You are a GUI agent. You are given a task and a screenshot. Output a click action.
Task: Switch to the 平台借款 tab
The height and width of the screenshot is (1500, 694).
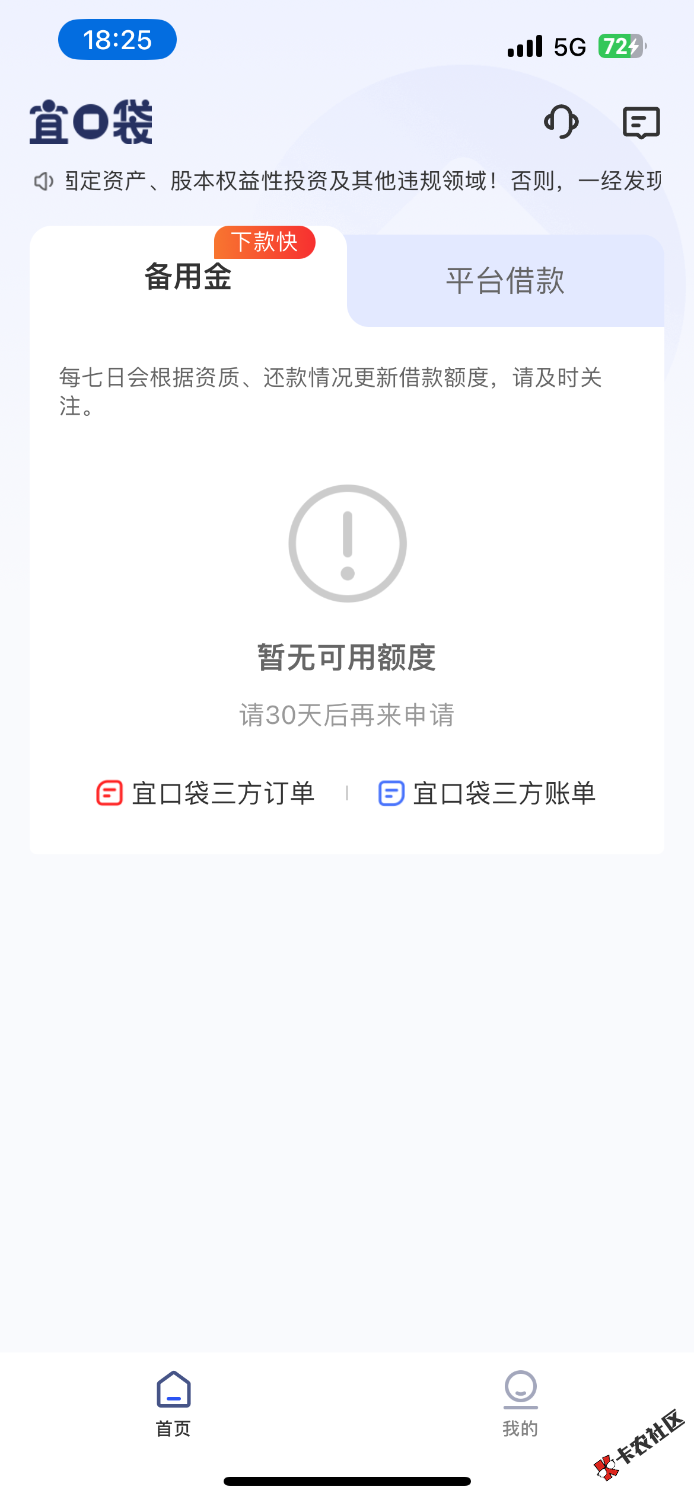click(x=505, y=281)
